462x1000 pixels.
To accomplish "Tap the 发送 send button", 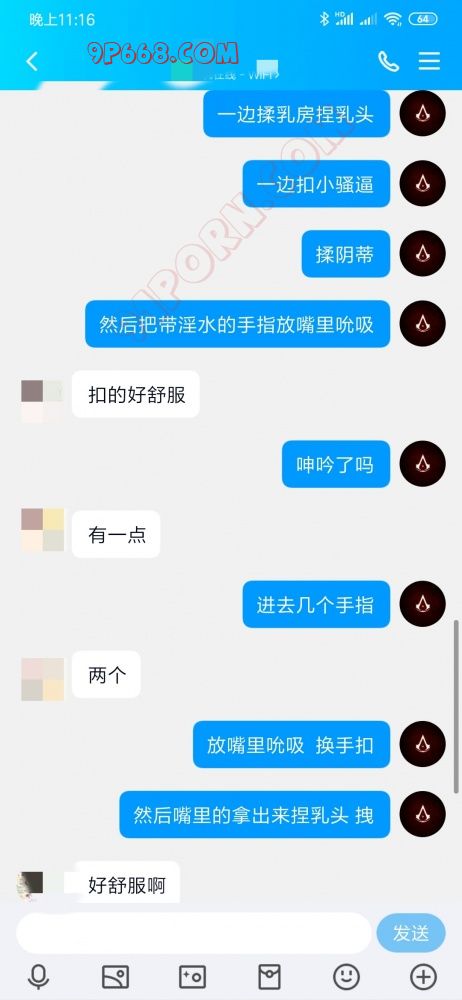I will pyautogui.click(x=411, y=933).
